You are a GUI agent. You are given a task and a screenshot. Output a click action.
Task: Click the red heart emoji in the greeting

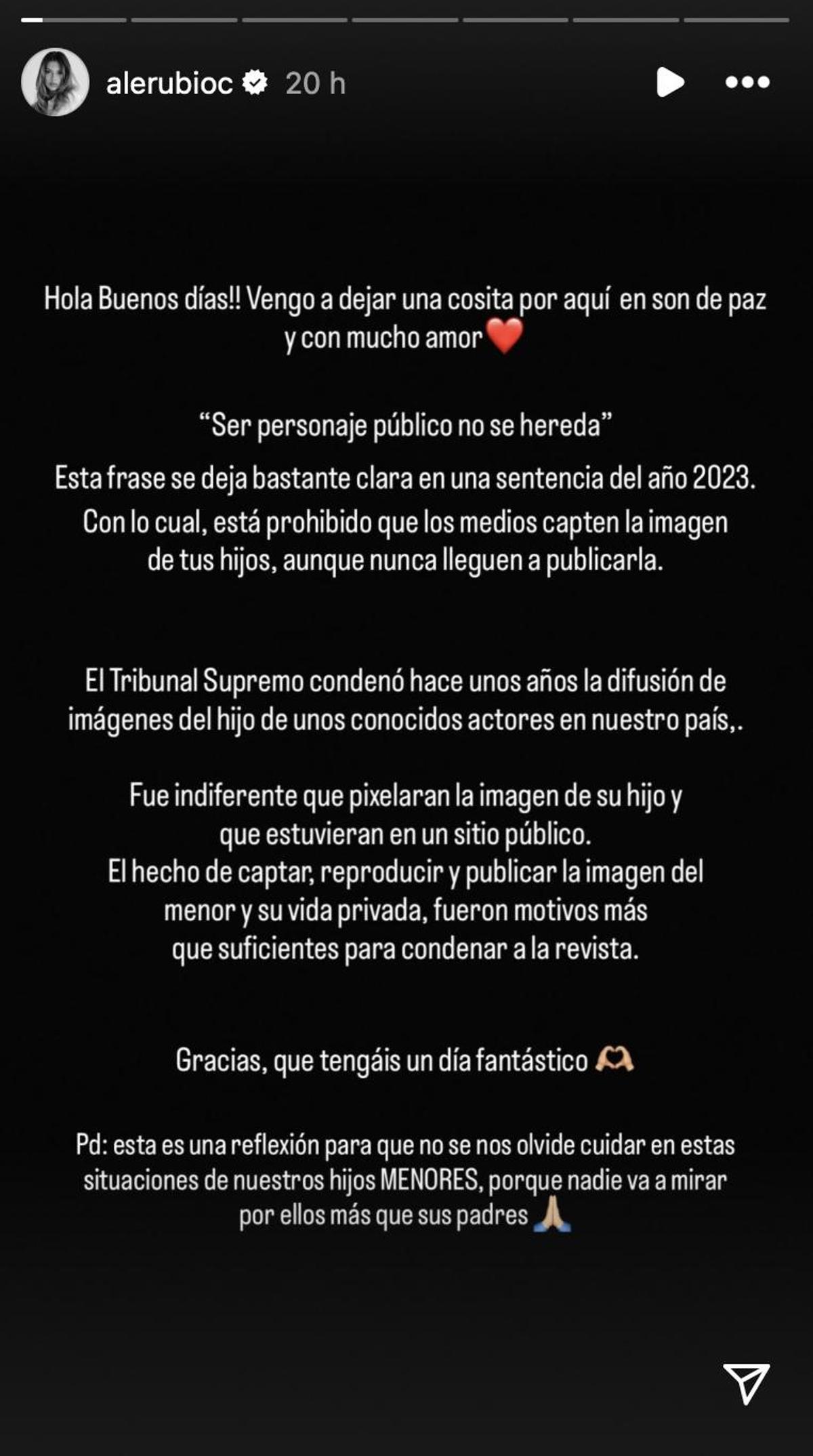tap(506, 336)
